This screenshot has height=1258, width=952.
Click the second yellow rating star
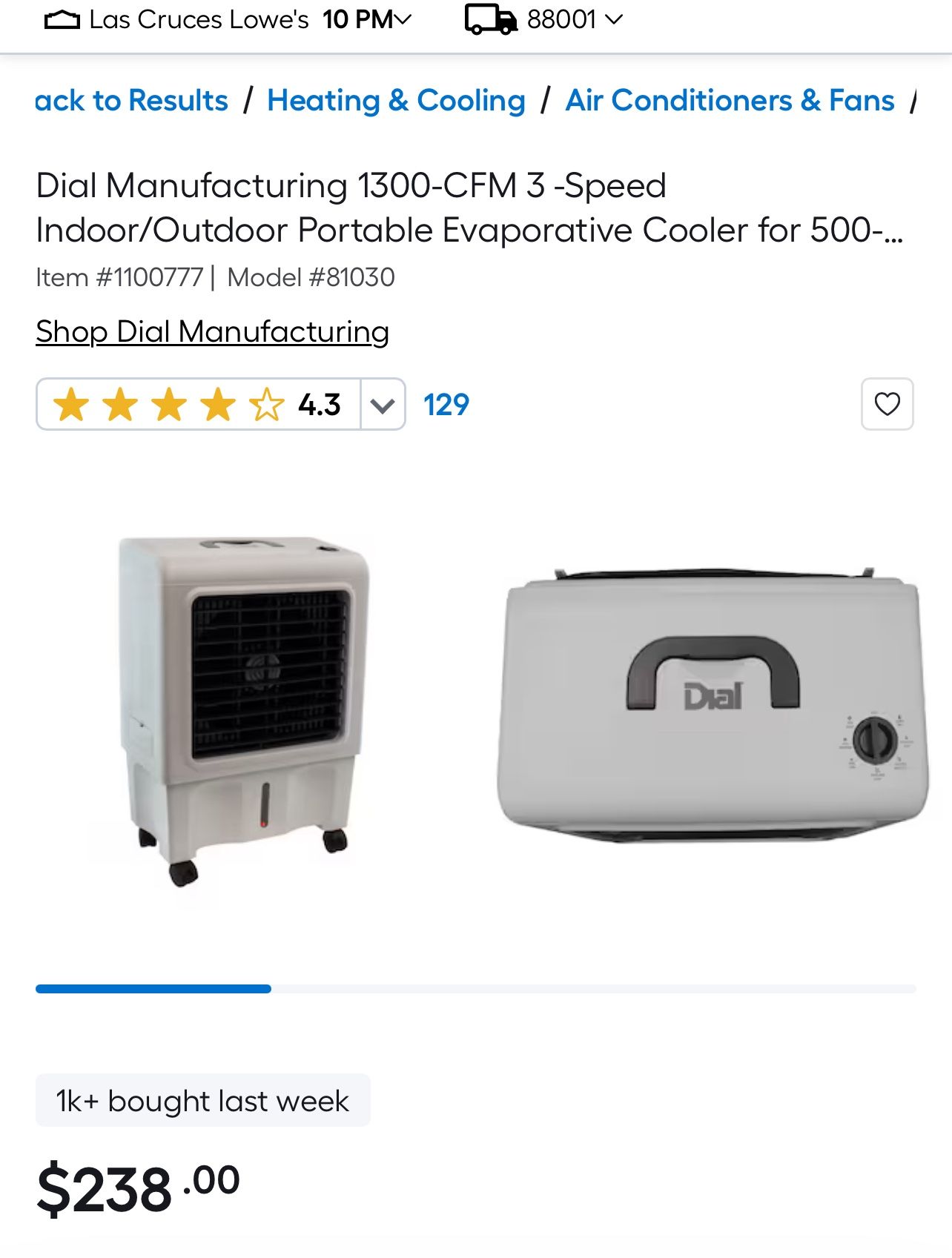coord(122,404)
